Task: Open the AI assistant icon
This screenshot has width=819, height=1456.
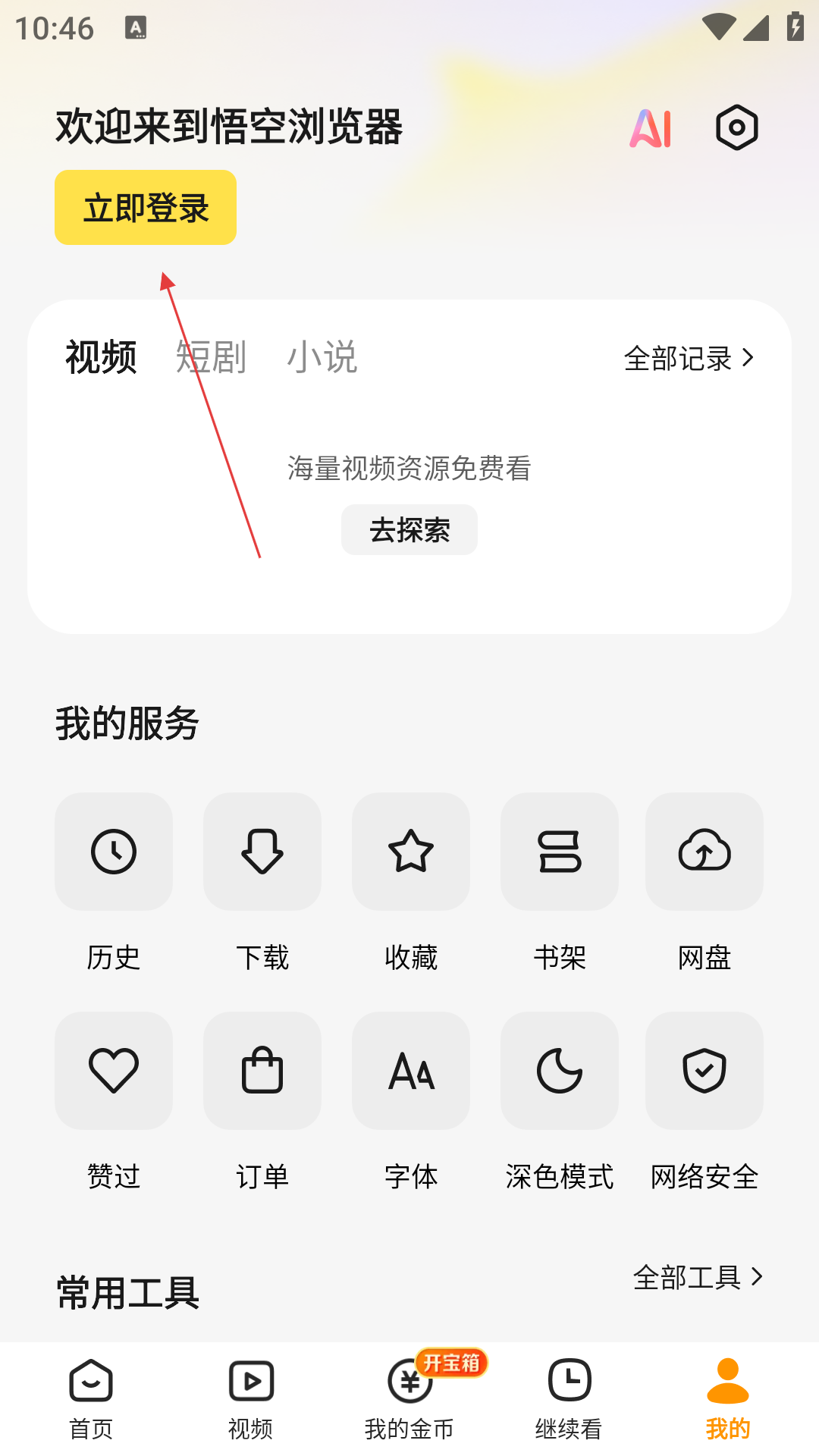Action: click(651, 128)
